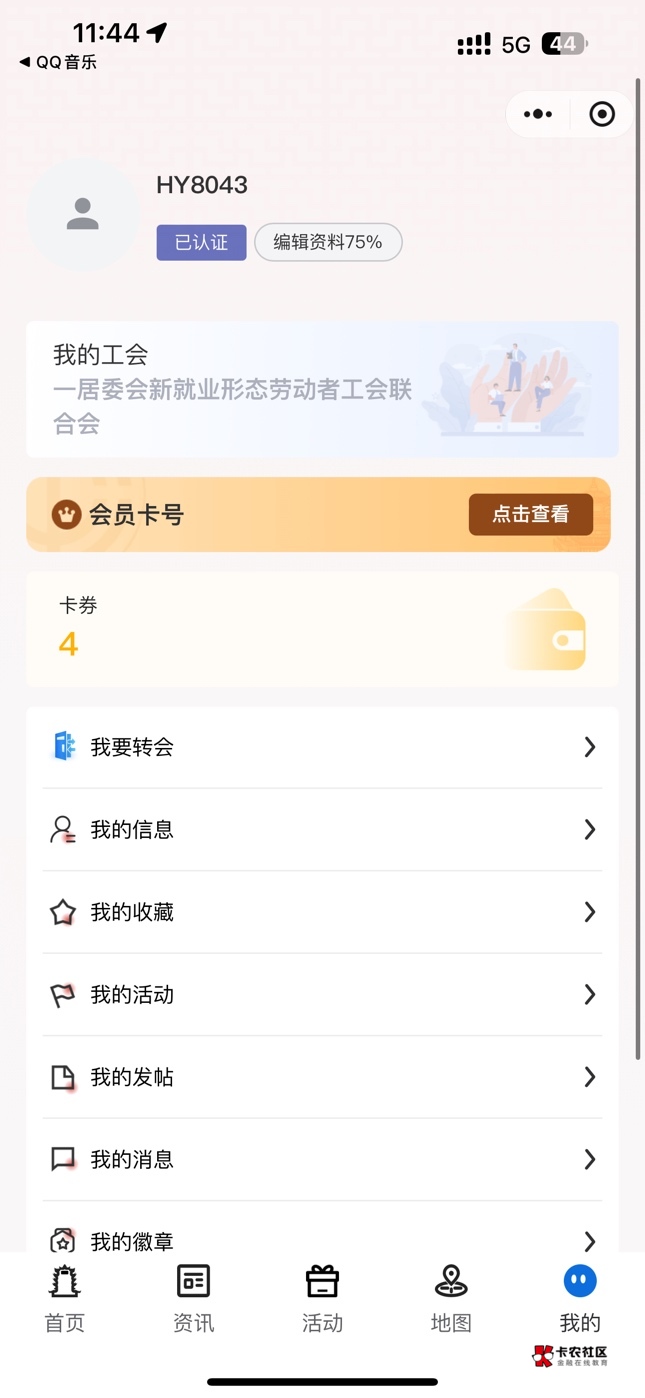The width and height of the screenshot is (645, 1398).
Task: Open 我的信息 row
Action: coord(322,829)
